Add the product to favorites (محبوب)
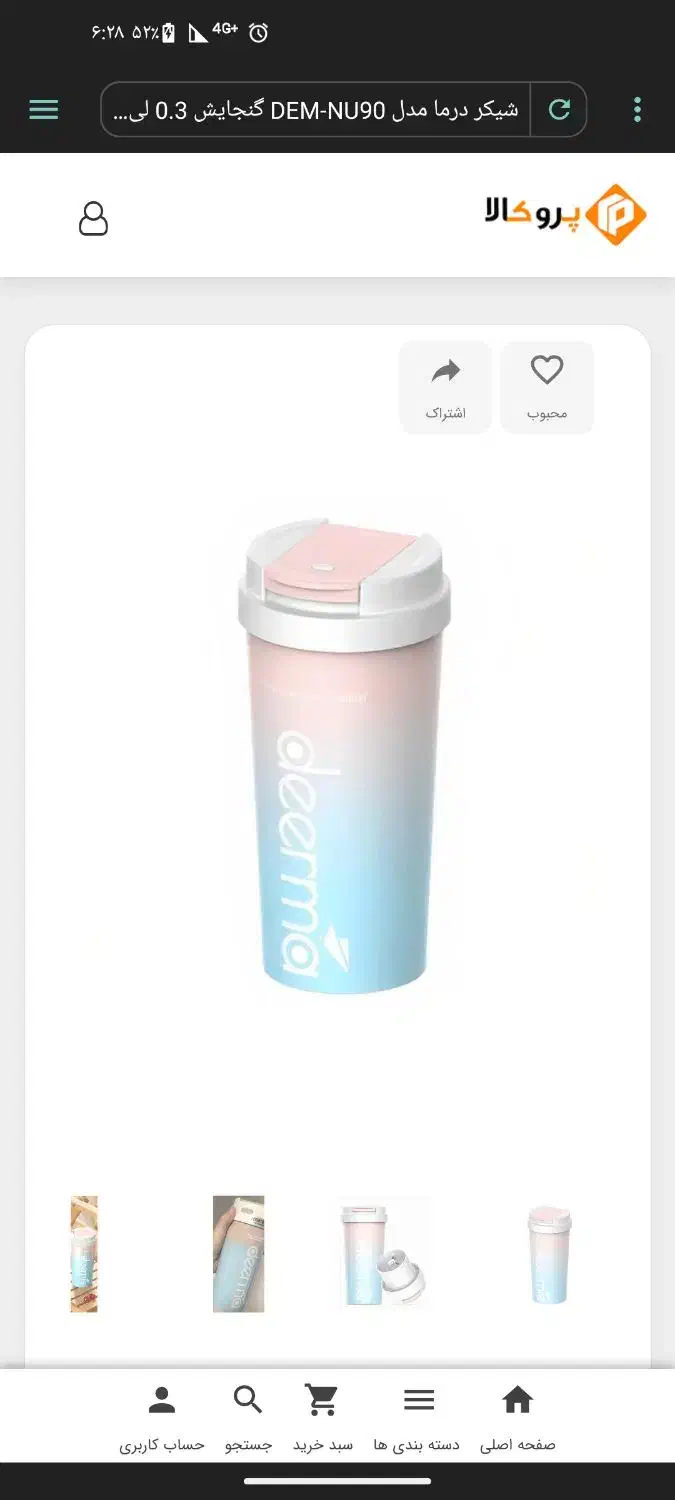This screenshot has height=1500, width=675. click(x=547, y=387)
